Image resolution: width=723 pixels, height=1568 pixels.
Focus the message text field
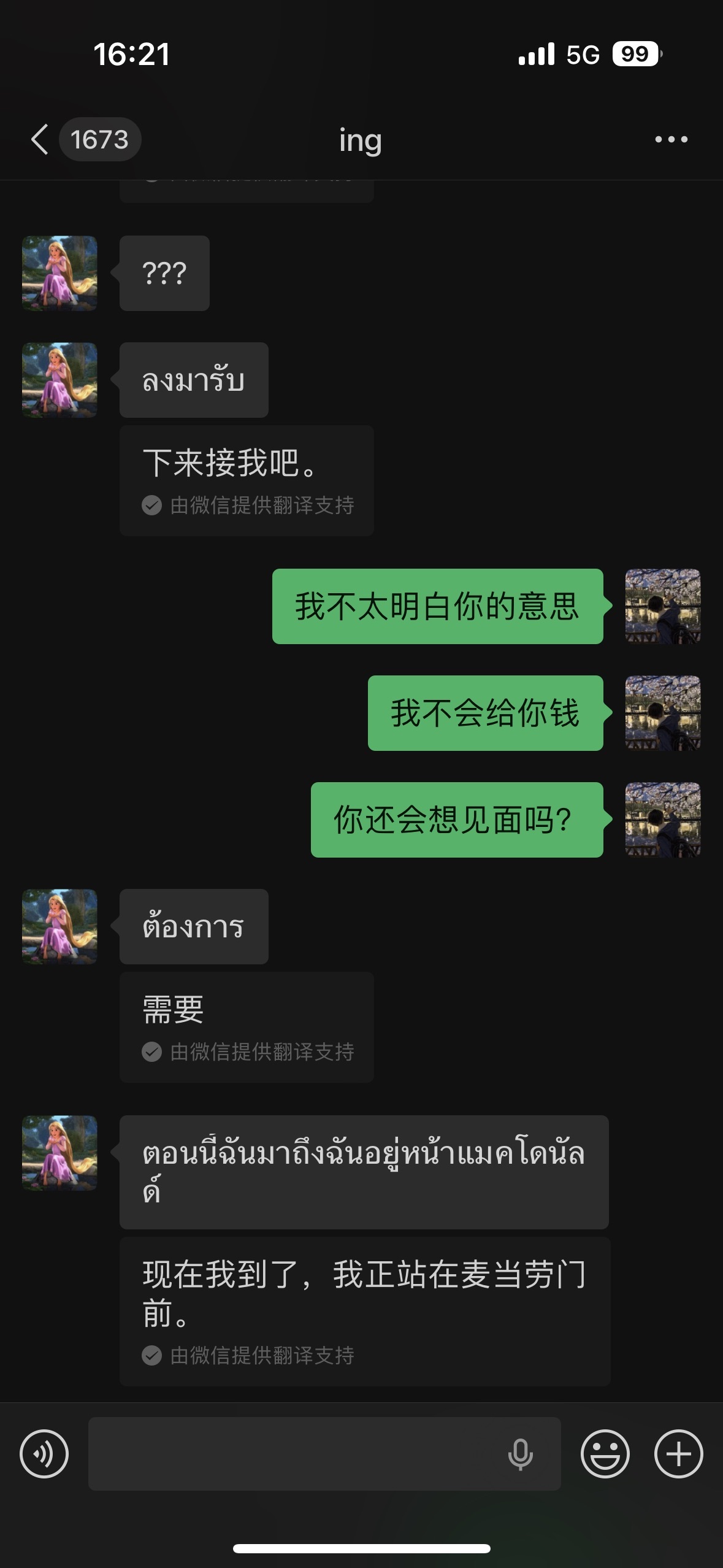point(294,1453)
